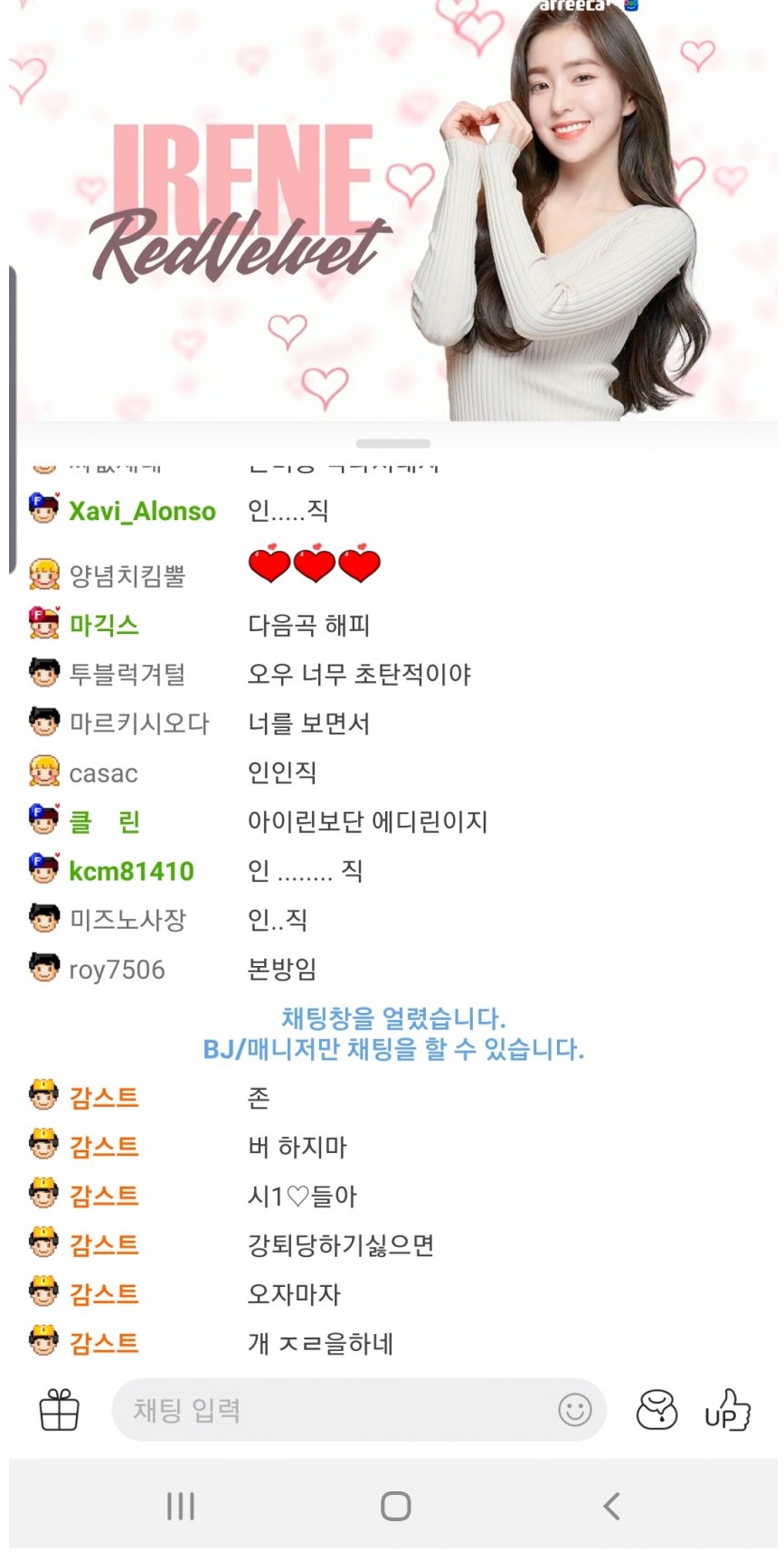Viewport: 784px width, 1560px height.
Task: Select user kcm81410 in the chat
Action: pyautogui.click(x=131, y=871)
